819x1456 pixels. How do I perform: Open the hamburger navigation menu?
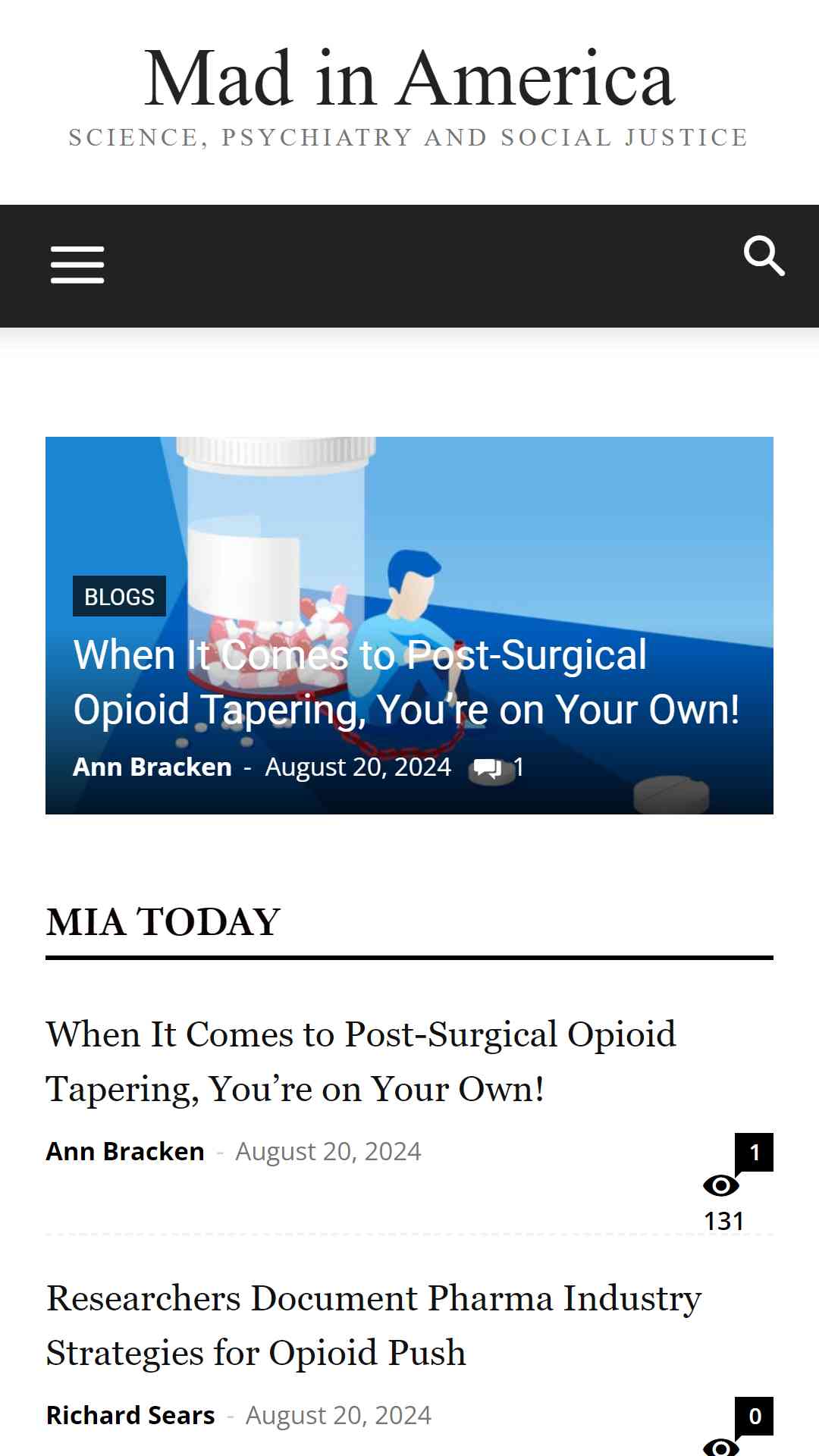tap(77, 265)
